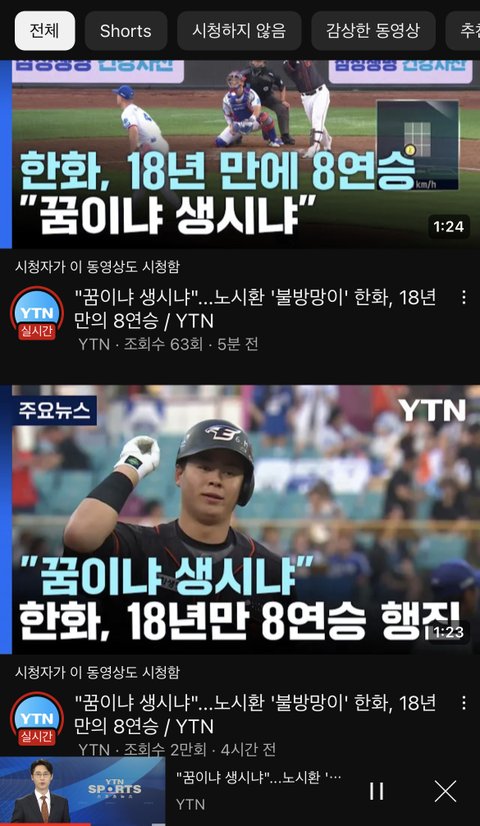This screenshot has height=826, width=480.
Task: Select the 감상한 동영상 chip
Action: 373,31
